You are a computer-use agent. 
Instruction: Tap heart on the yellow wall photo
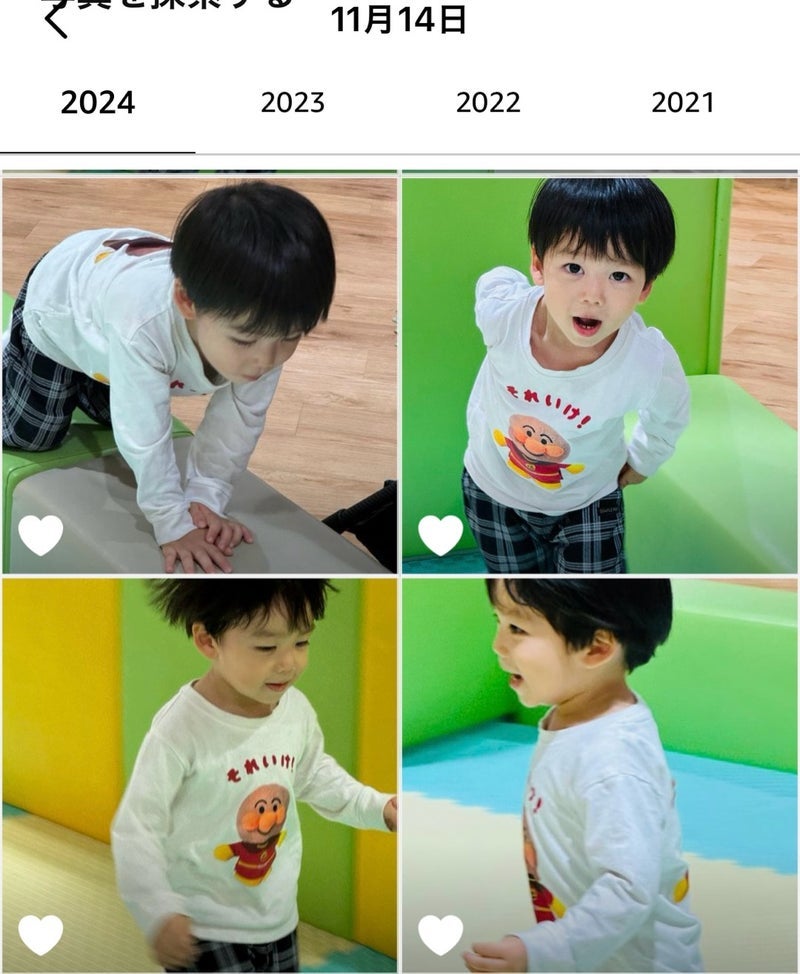(x=41, y=935)
